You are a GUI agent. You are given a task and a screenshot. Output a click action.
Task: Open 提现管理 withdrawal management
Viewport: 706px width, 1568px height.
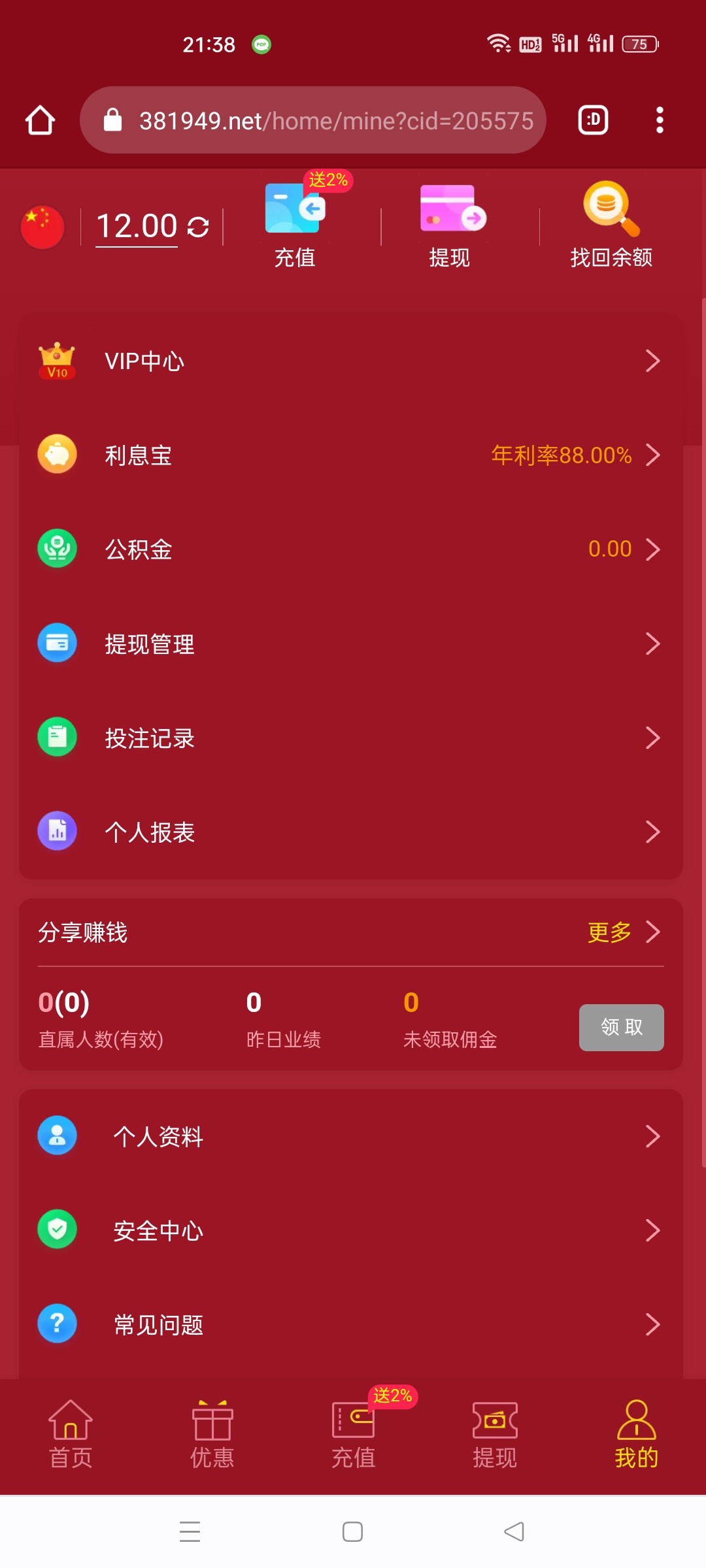(x=351, y=644)
